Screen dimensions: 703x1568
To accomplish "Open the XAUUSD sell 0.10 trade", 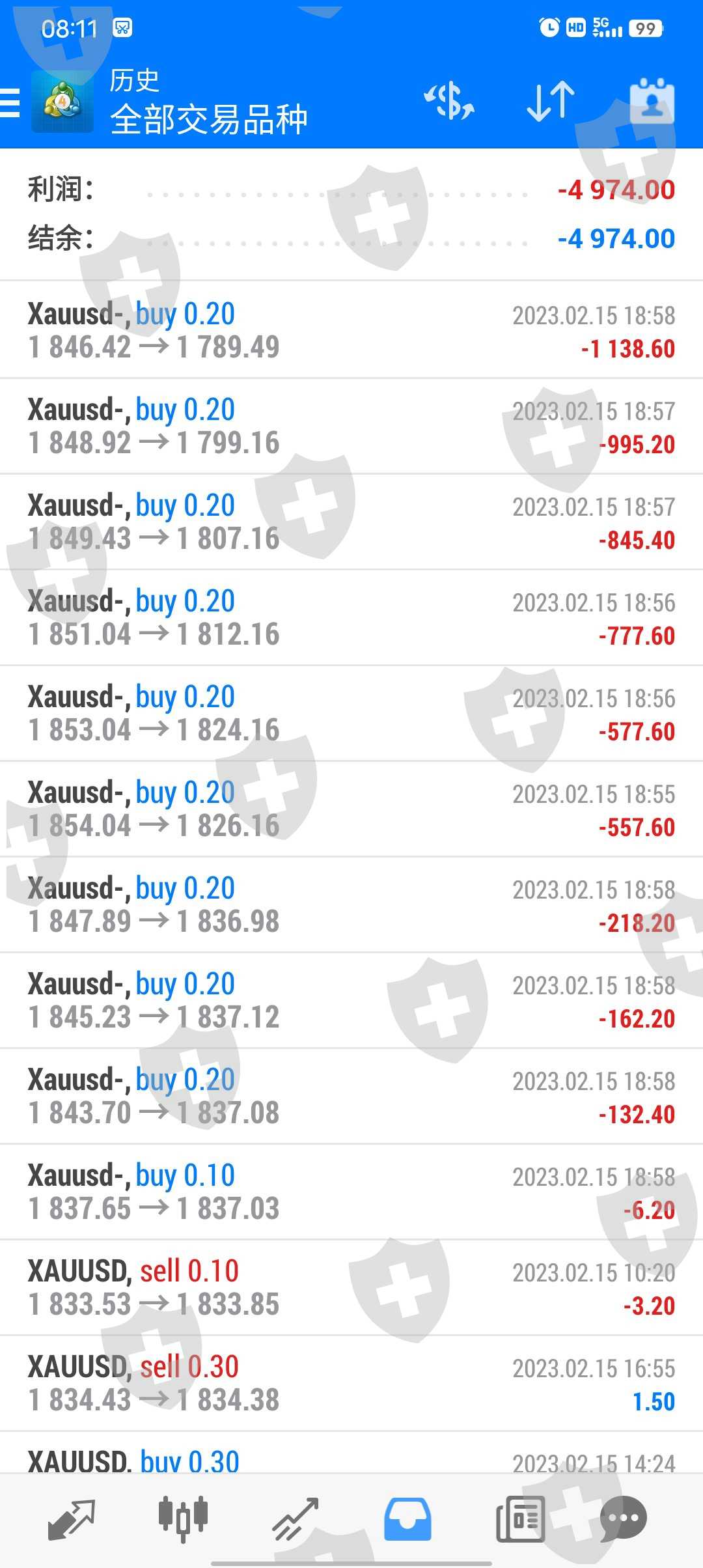I will point(351,1288).
